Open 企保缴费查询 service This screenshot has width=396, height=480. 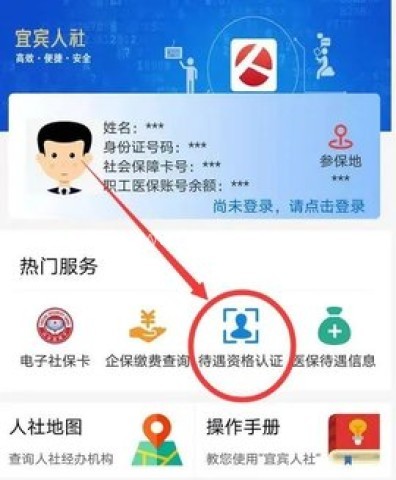[x=147, y=337]
